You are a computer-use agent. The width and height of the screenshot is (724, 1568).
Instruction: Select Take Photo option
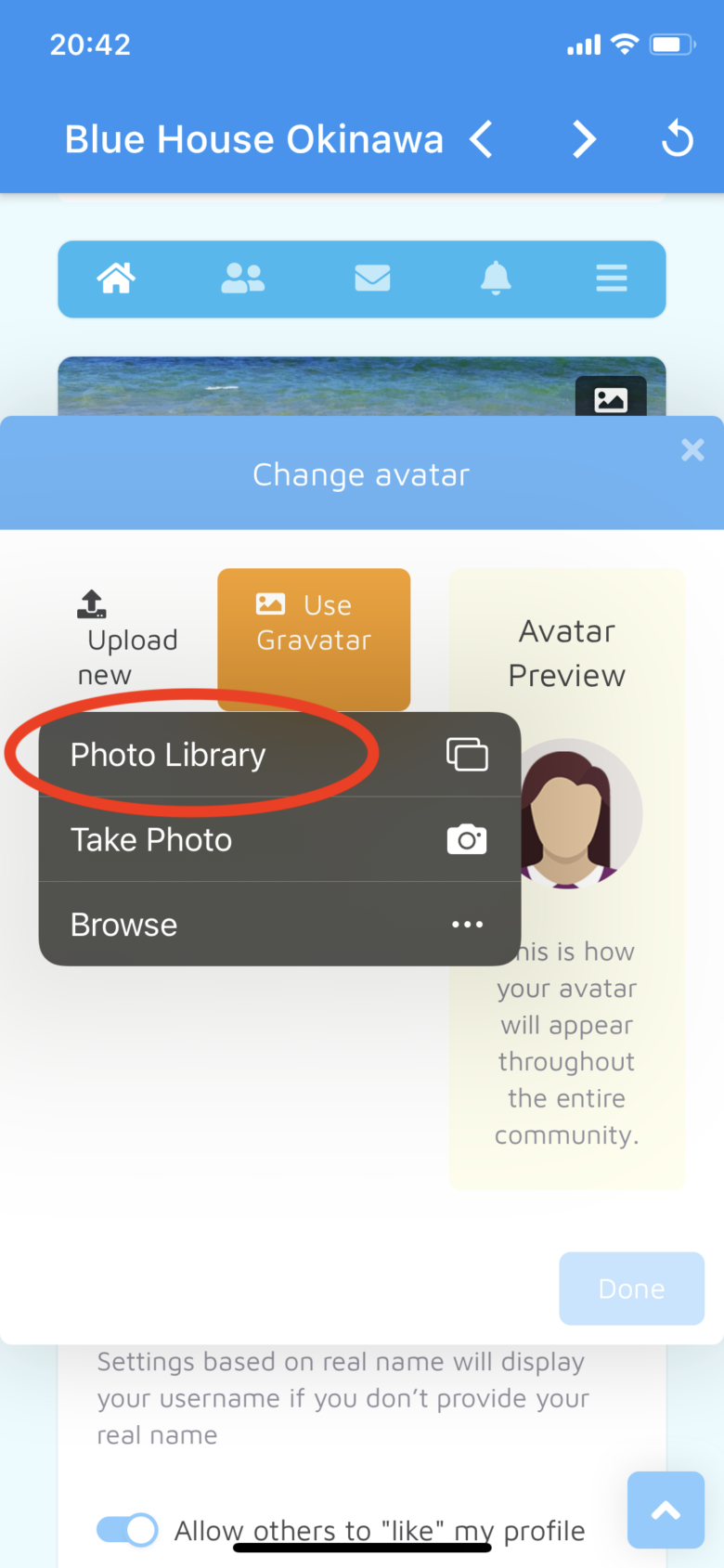point(278,839)
